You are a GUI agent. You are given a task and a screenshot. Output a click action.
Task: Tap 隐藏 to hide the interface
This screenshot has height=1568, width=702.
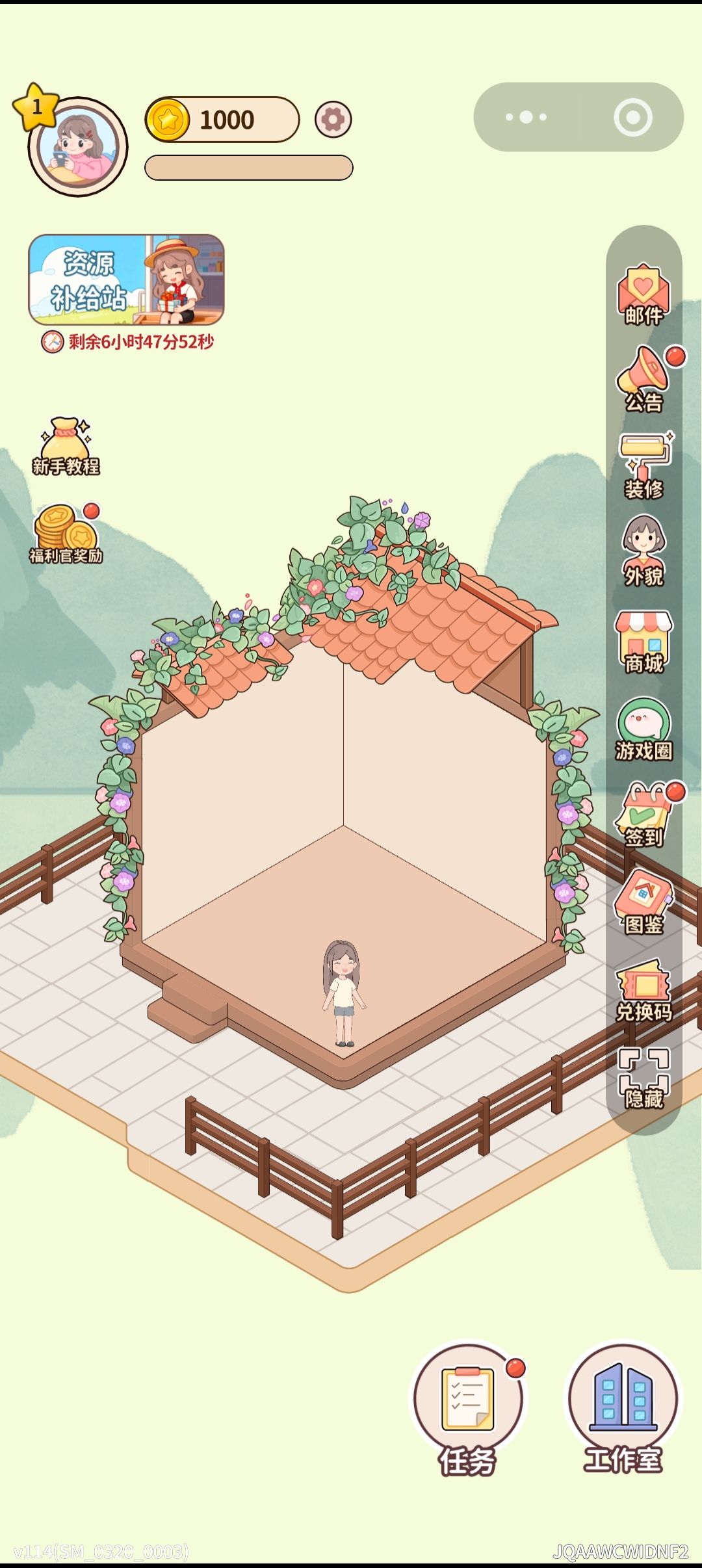(x=643, y=1078)
